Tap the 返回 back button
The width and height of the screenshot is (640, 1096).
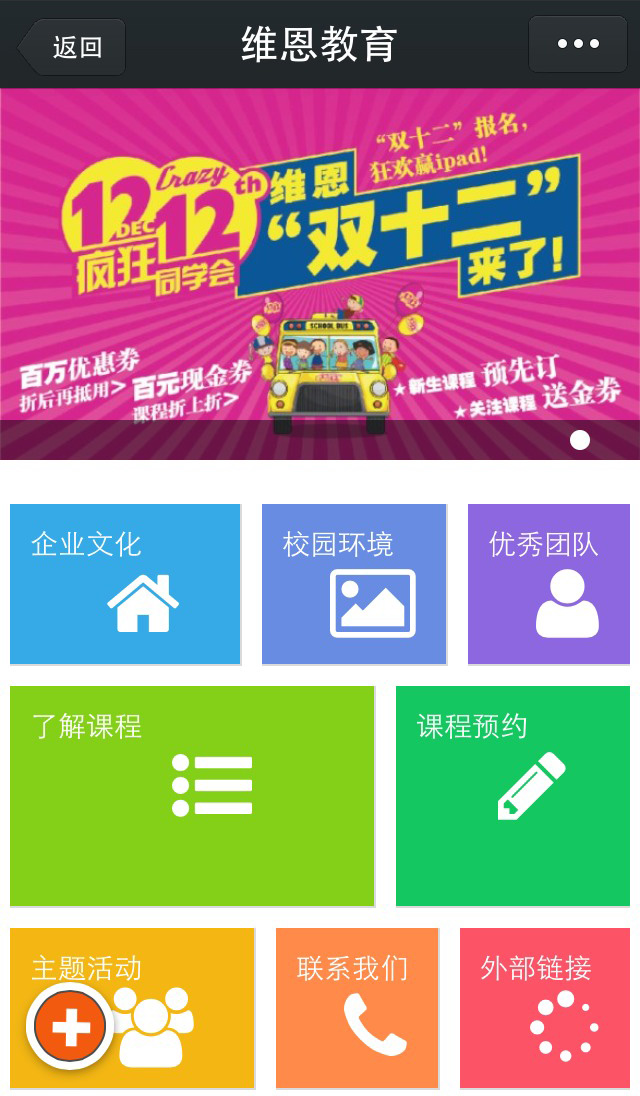click(x=72, y=47)
